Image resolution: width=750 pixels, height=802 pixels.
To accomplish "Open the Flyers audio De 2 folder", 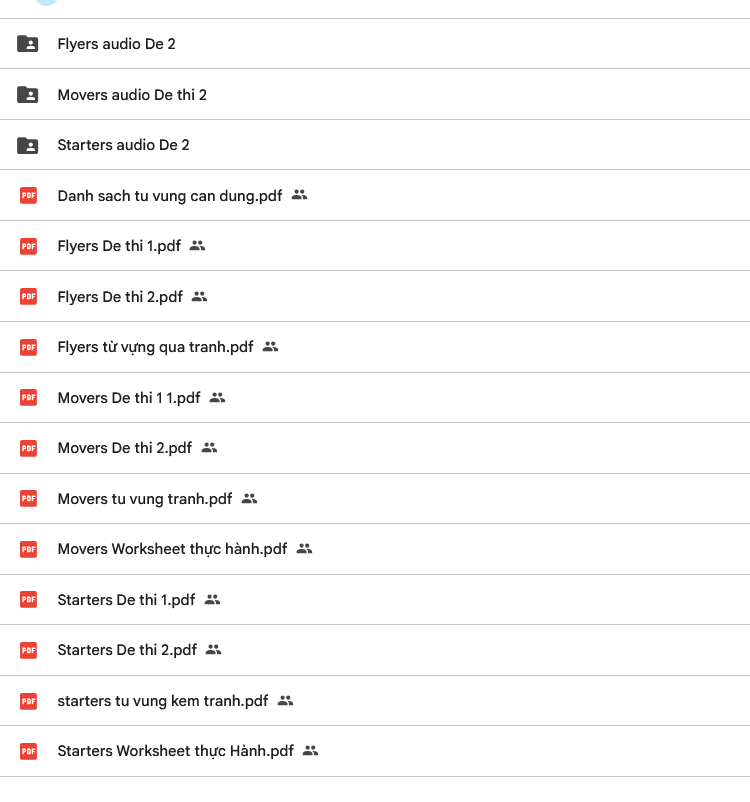I will coord(116,44).
